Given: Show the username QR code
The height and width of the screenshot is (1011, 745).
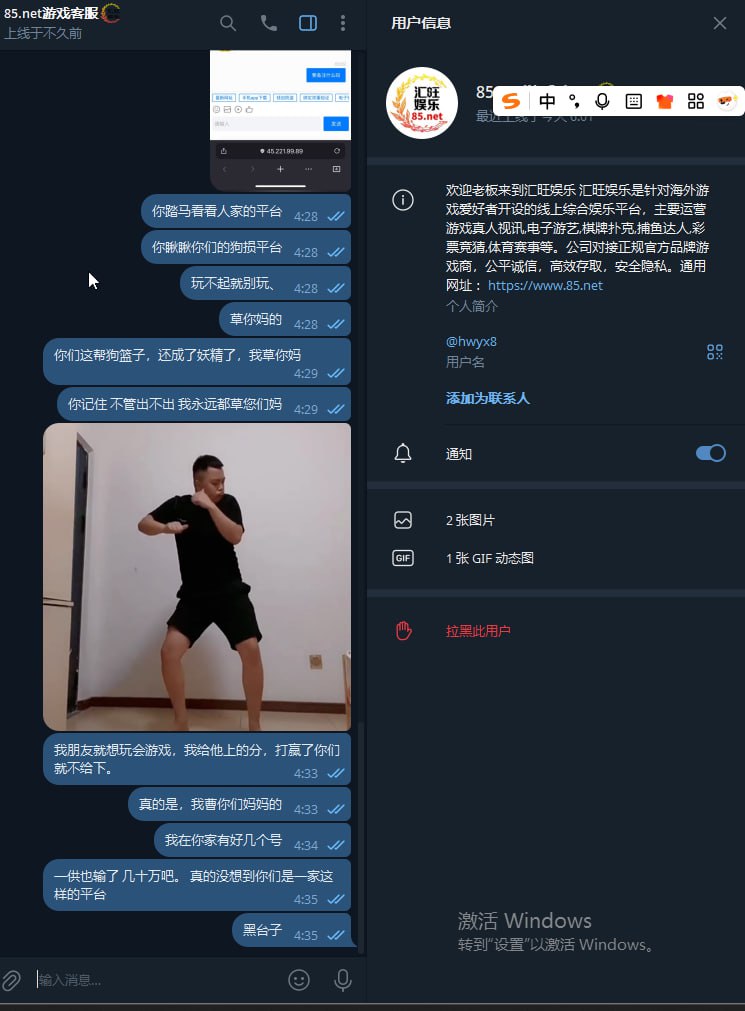Looking at the screenshot, I should point(714,351).
